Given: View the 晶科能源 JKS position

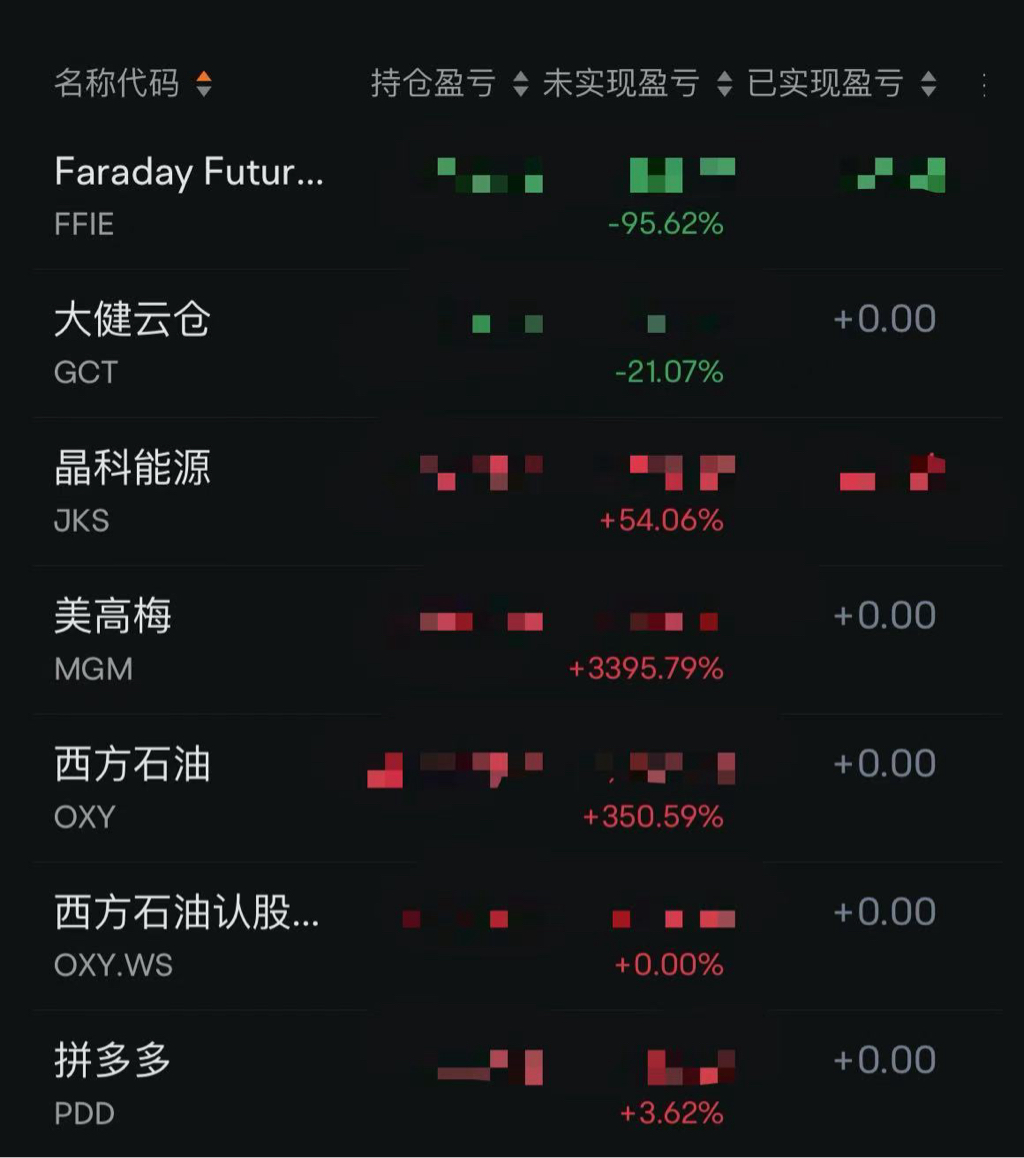Looking at the screenshot, I should (132, 491).
